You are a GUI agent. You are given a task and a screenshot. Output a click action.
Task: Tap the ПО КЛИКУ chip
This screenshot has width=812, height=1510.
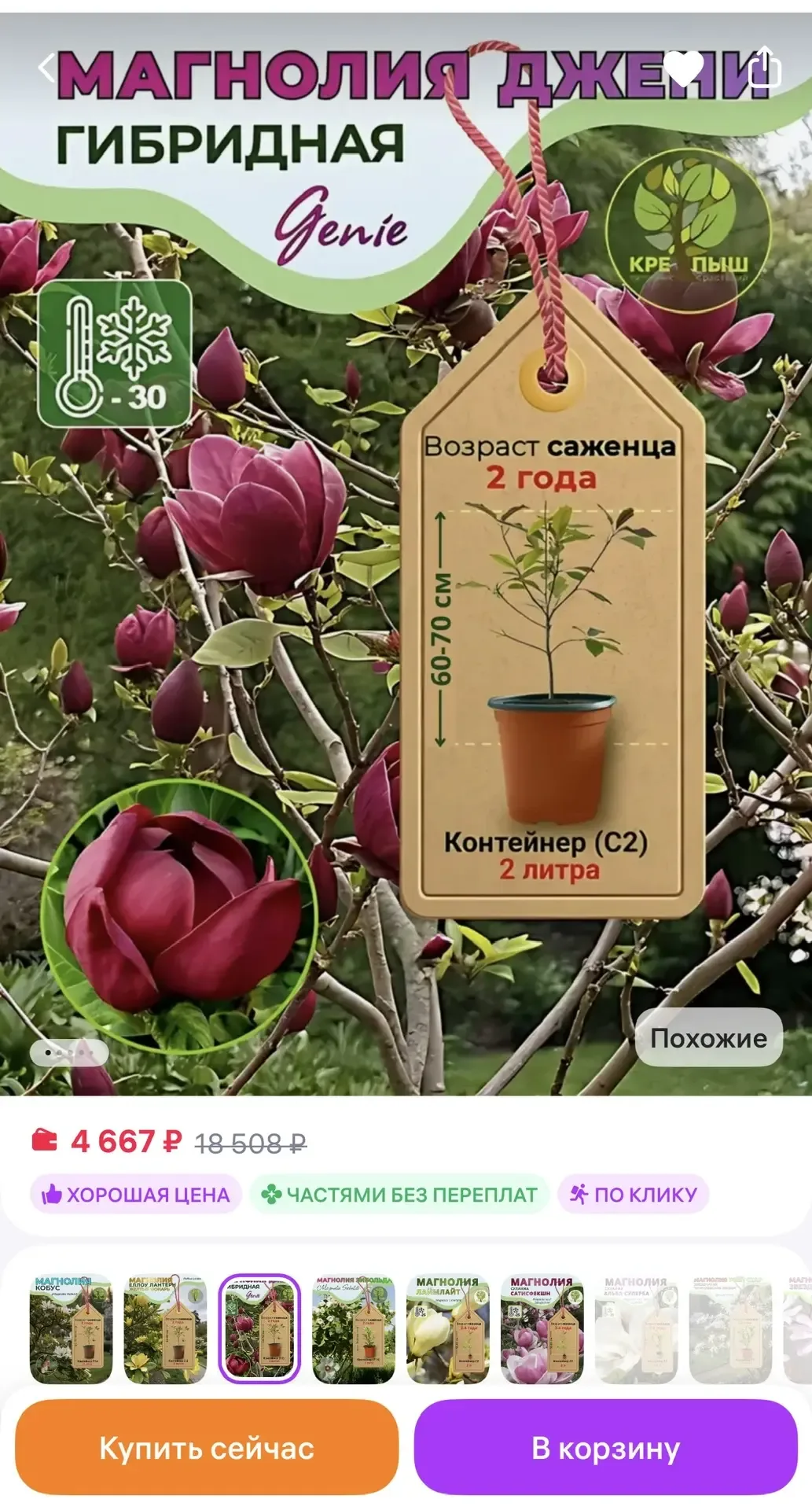click(x=634, y=1195)
